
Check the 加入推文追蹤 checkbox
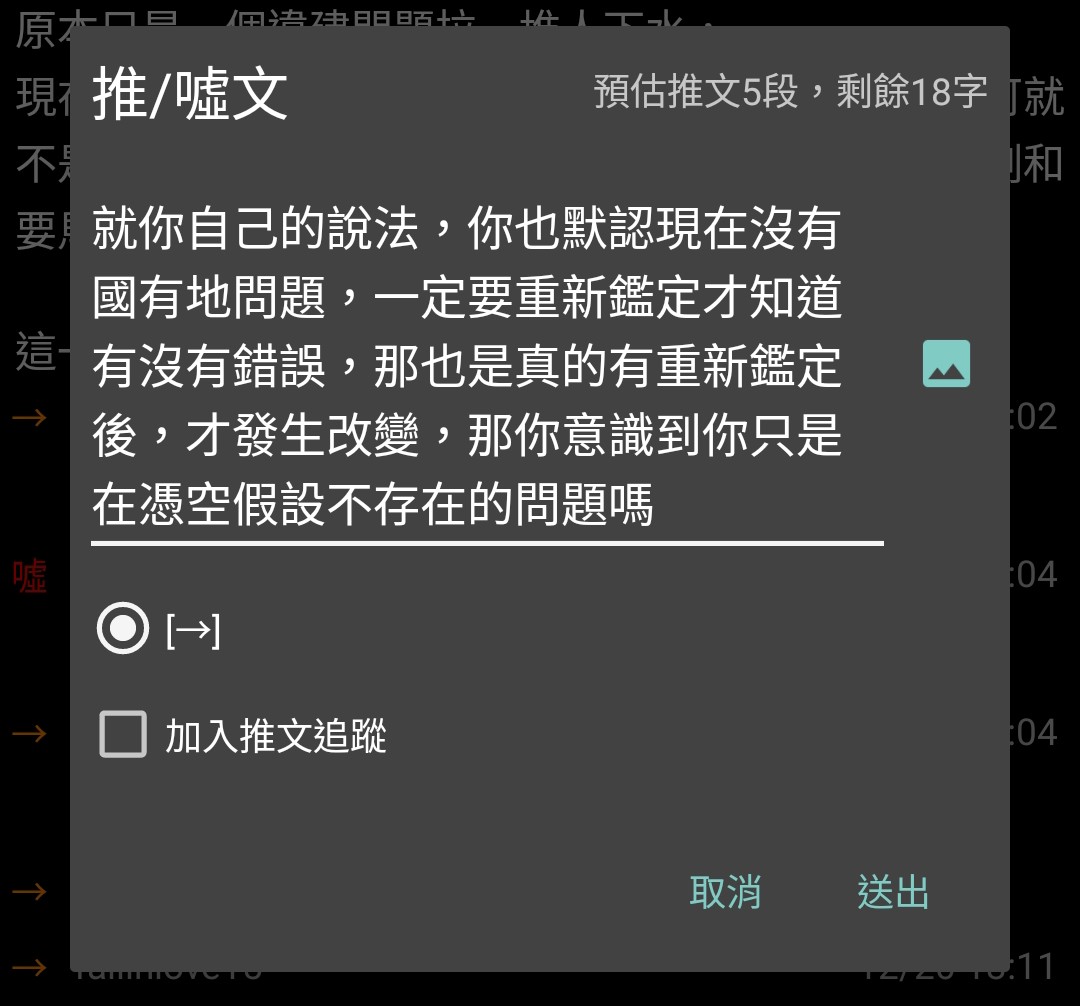(x=123, y=735)
